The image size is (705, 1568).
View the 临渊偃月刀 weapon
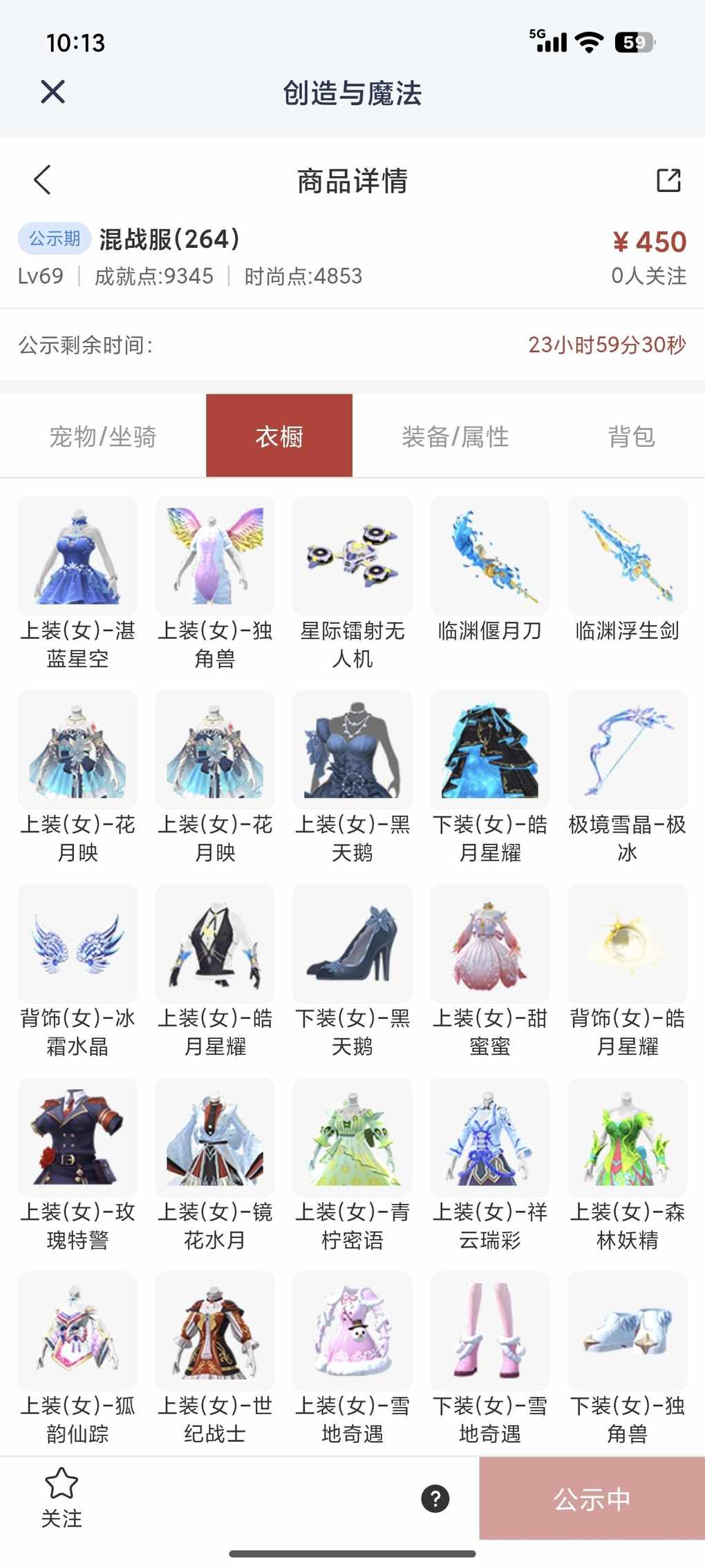(490, 557)
